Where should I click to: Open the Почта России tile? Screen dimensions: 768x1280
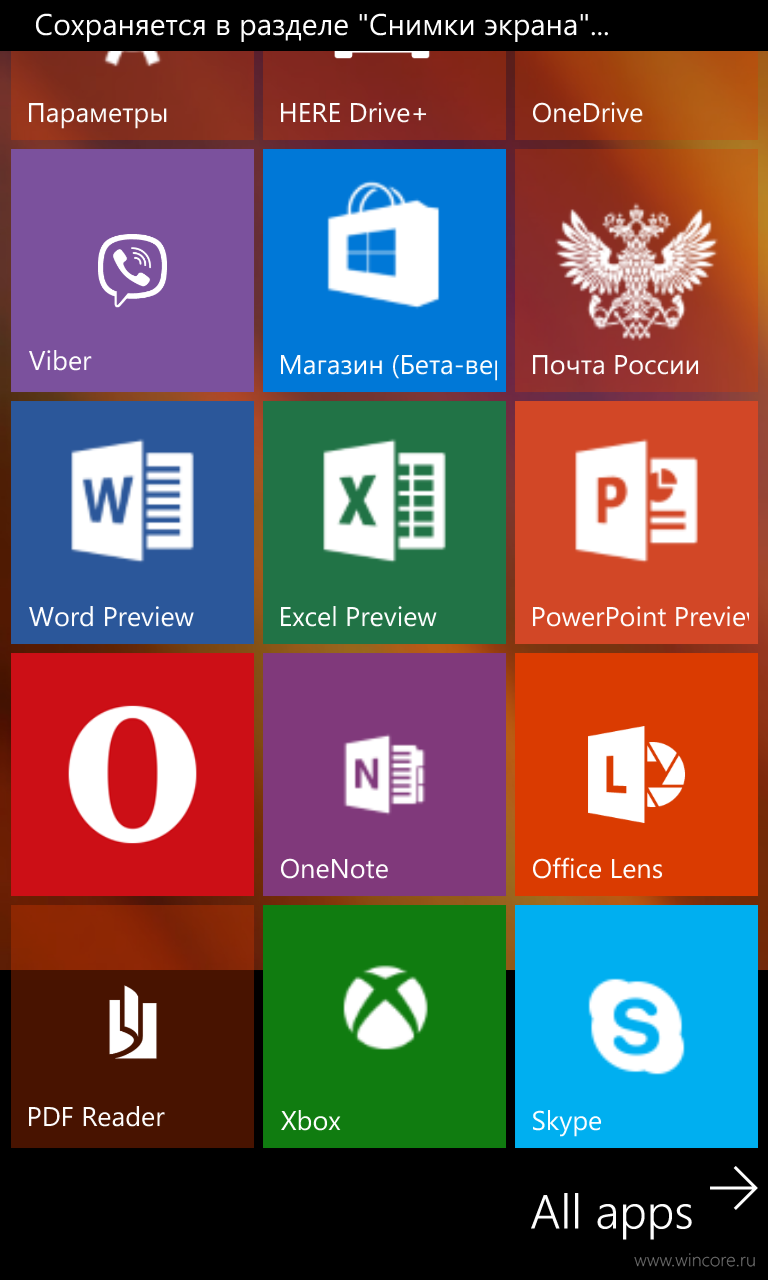636,270
